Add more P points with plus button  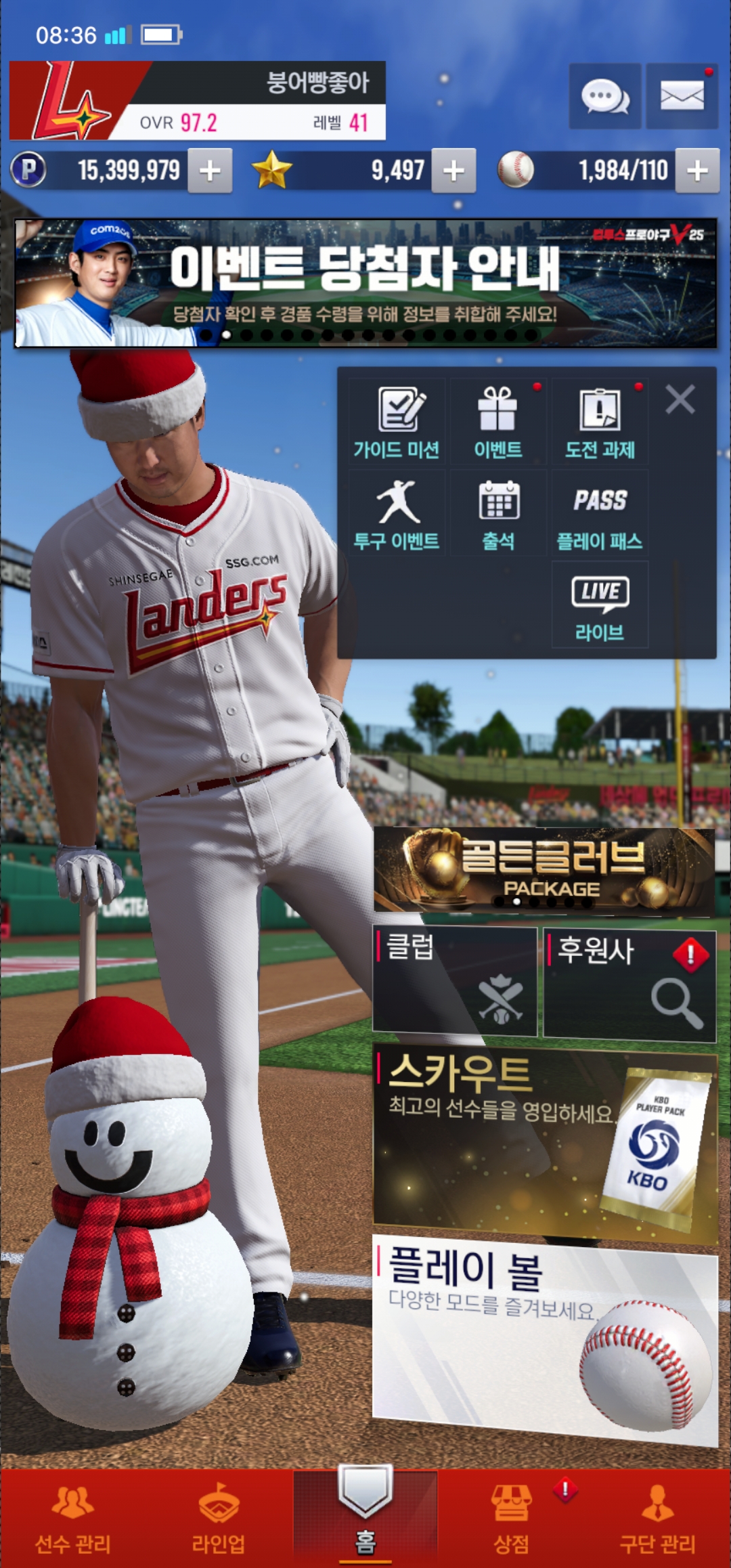click(210, 171)
